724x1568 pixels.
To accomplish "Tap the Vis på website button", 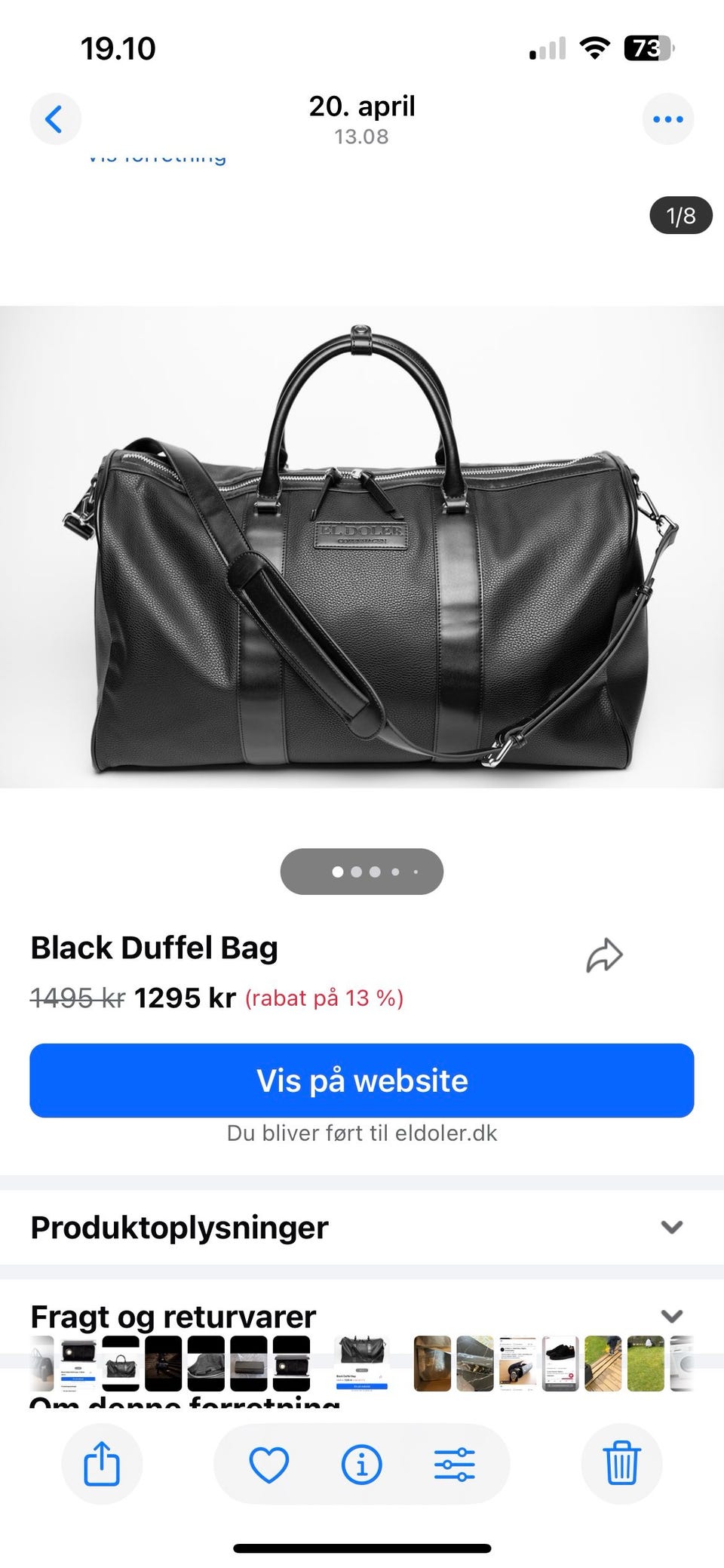I will click(362, 1081).
